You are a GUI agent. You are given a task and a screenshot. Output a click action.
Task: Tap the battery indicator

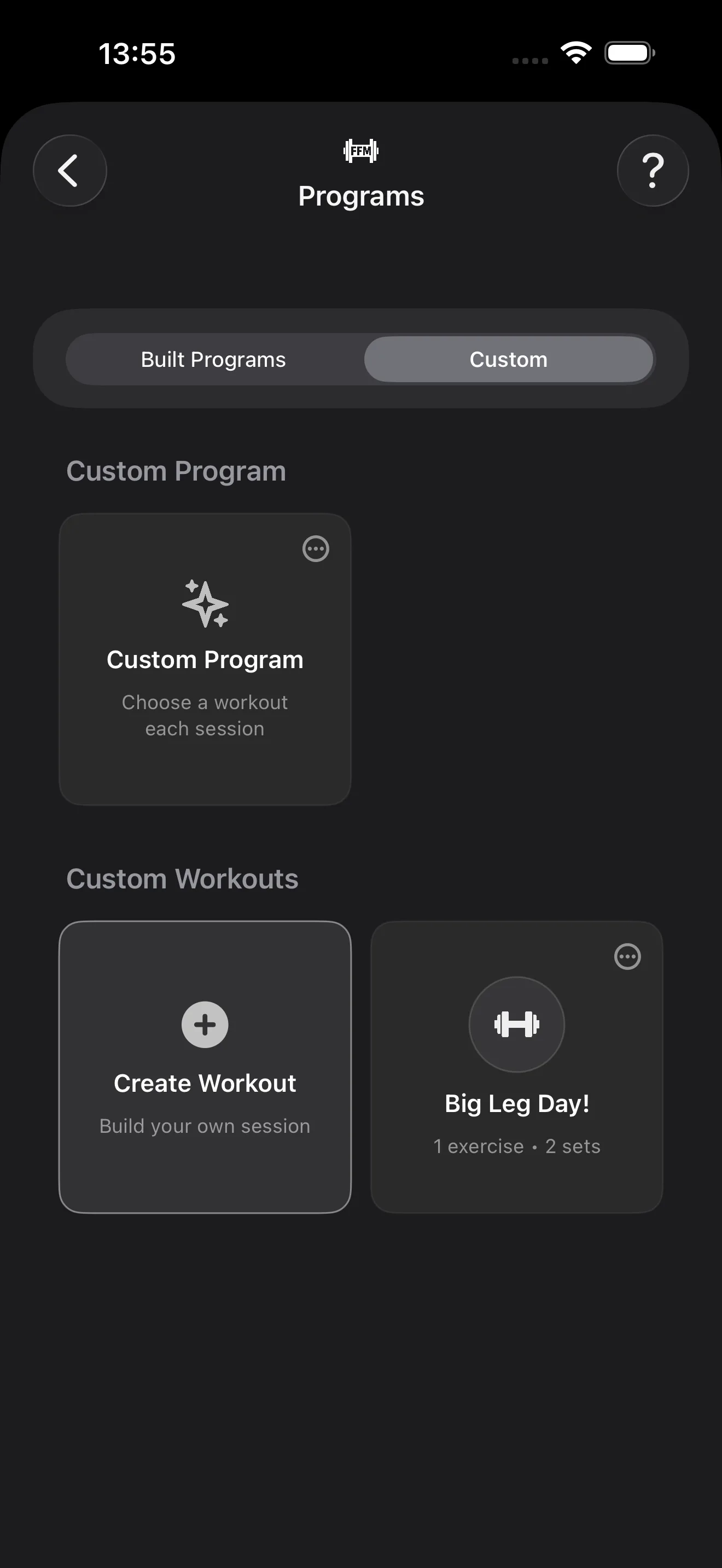(x=627, y=53)
